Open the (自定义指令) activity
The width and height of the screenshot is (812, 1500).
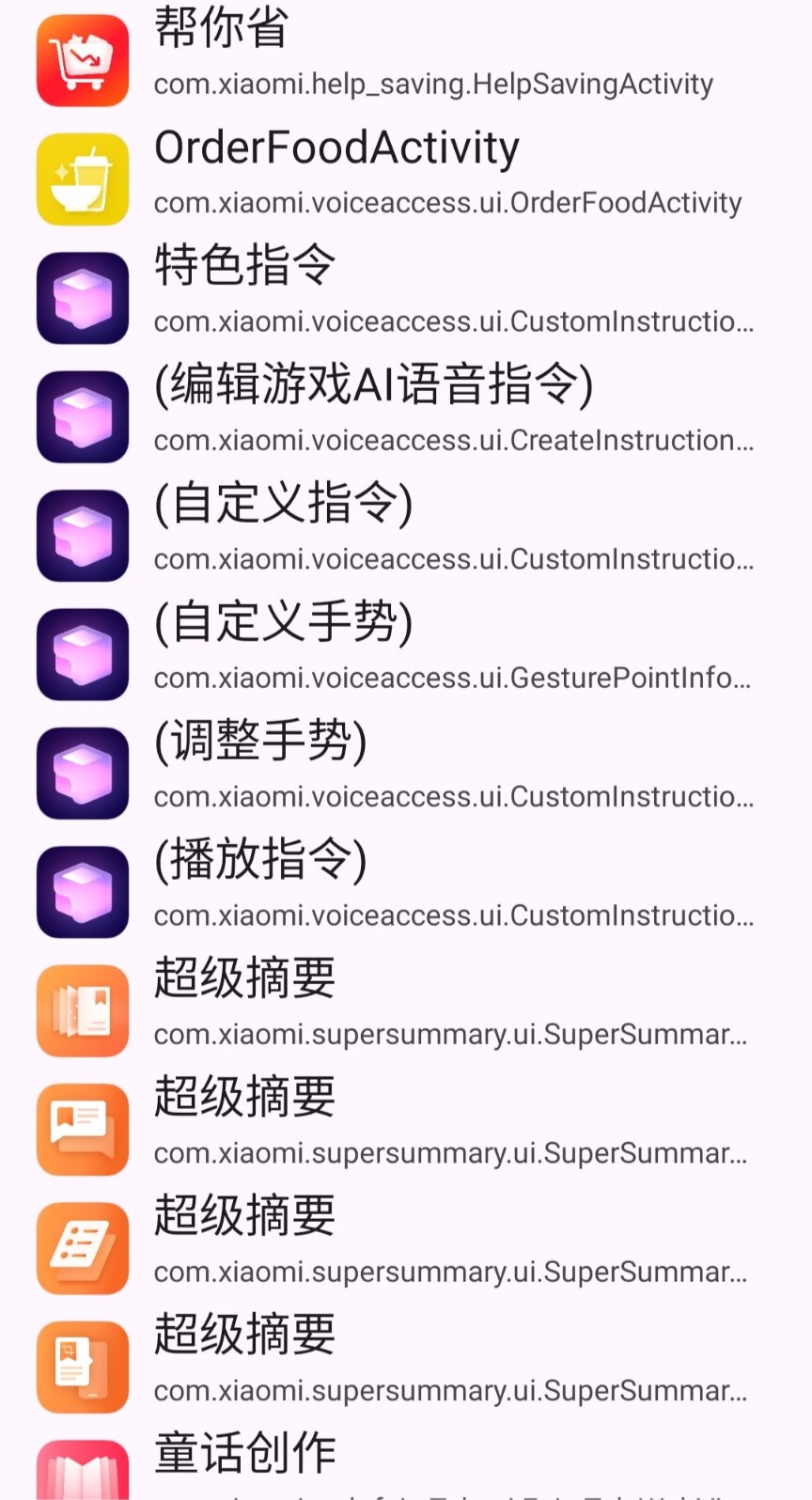click(x=406, y=535)
